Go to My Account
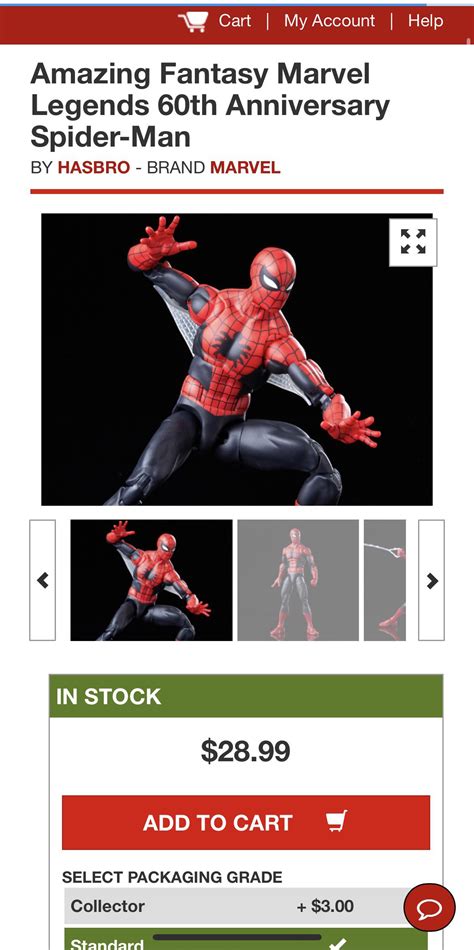This screenshot has height=950, width=474. click(329, 21)
